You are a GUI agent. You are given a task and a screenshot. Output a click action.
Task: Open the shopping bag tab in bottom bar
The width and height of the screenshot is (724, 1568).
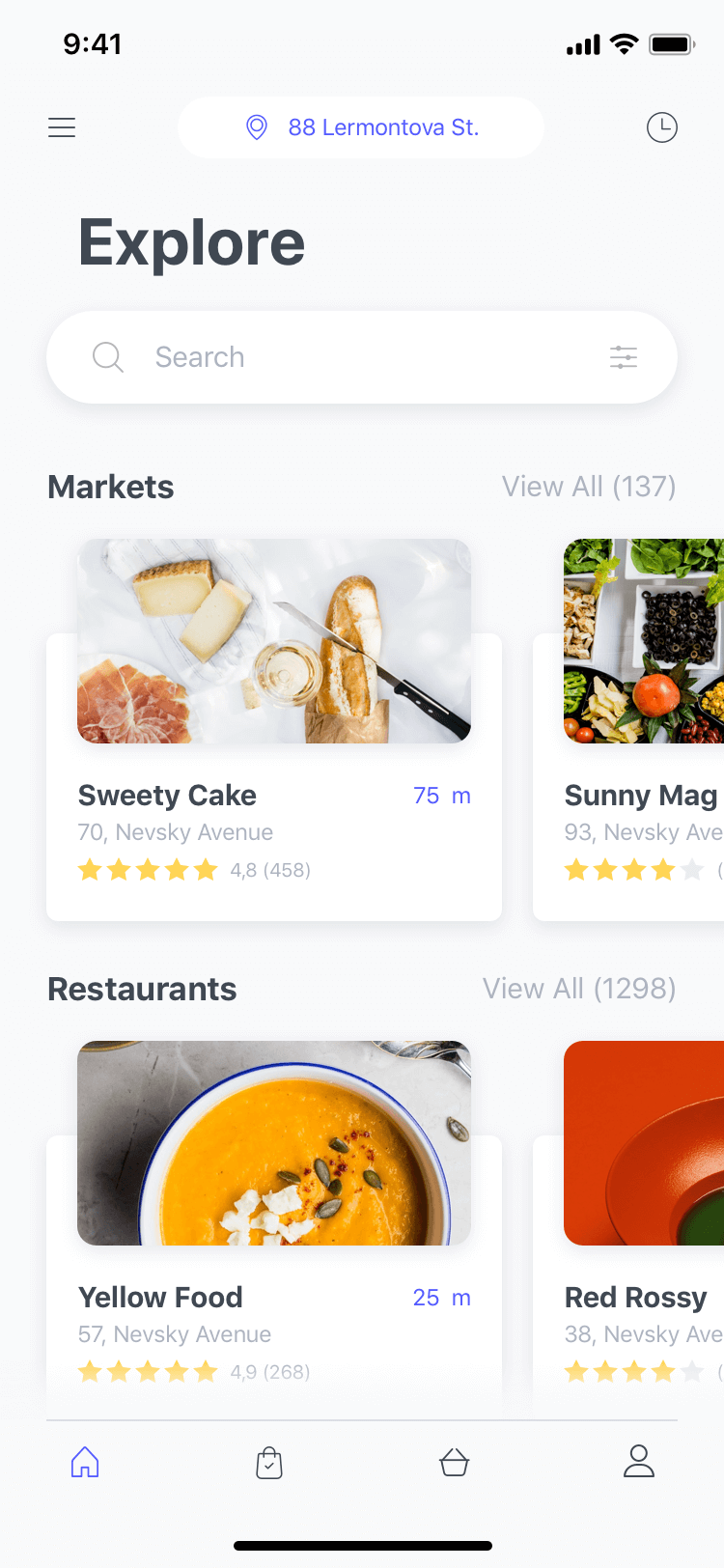point(269,1463)
